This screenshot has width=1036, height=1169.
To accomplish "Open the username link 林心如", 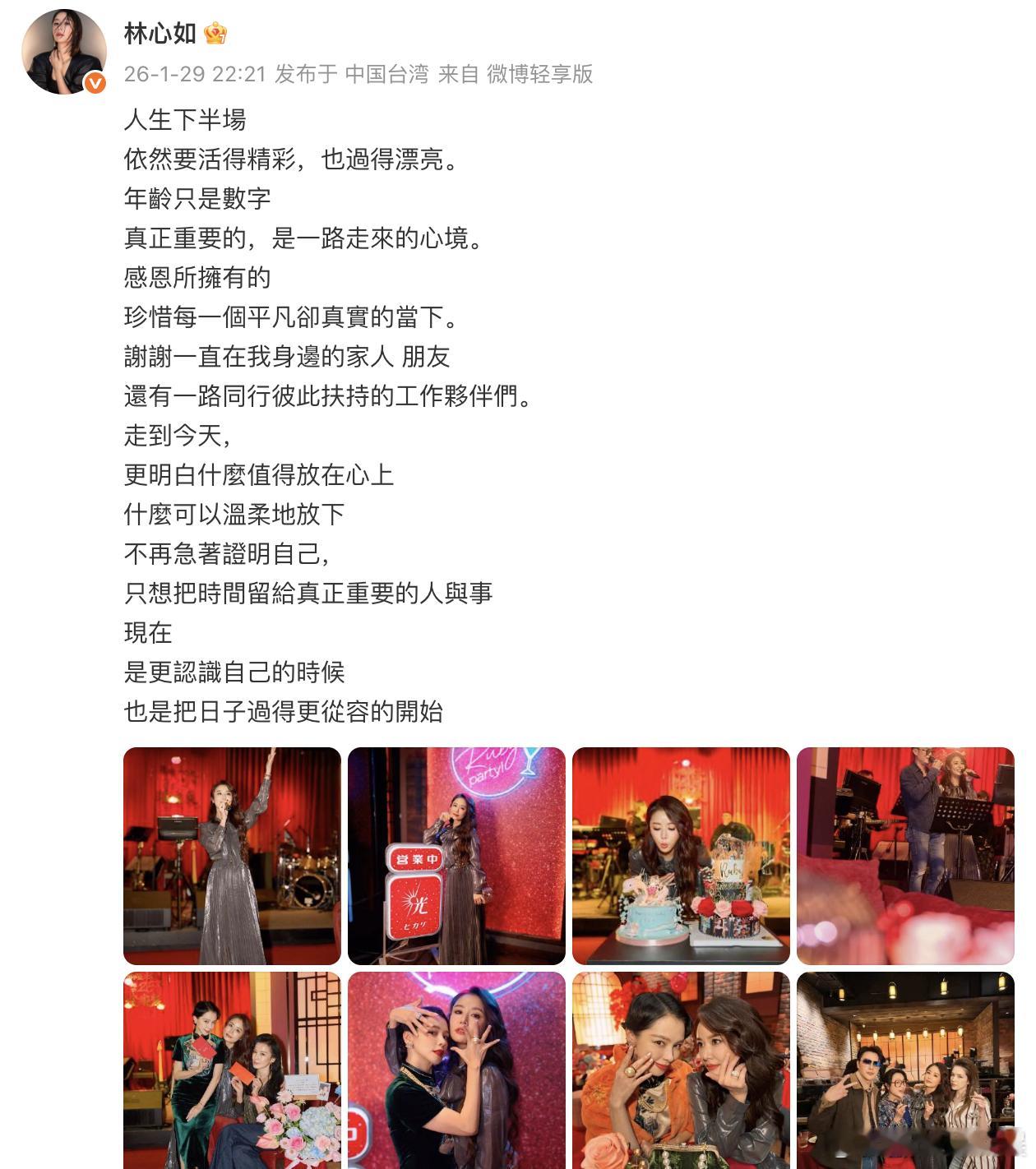I will pos(161,32).
